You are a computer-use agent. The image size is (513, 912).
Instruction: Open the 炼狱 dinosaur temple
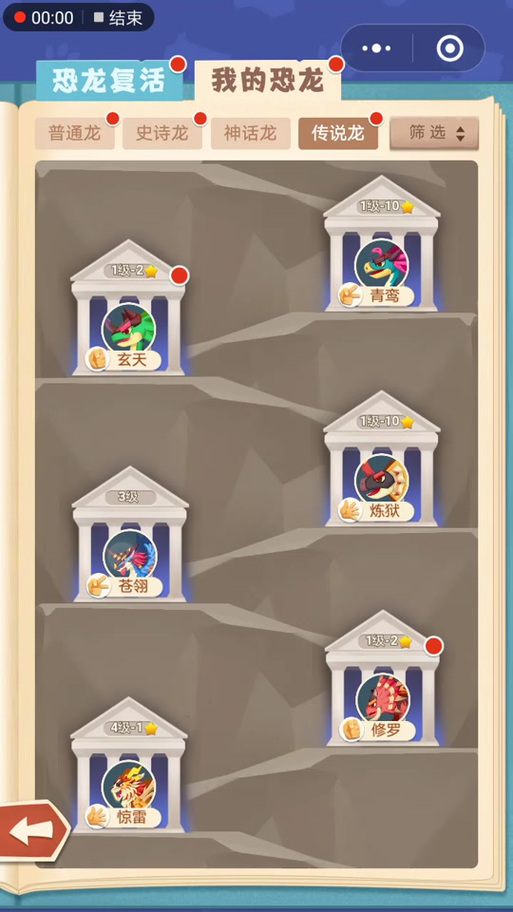[382, 459]
